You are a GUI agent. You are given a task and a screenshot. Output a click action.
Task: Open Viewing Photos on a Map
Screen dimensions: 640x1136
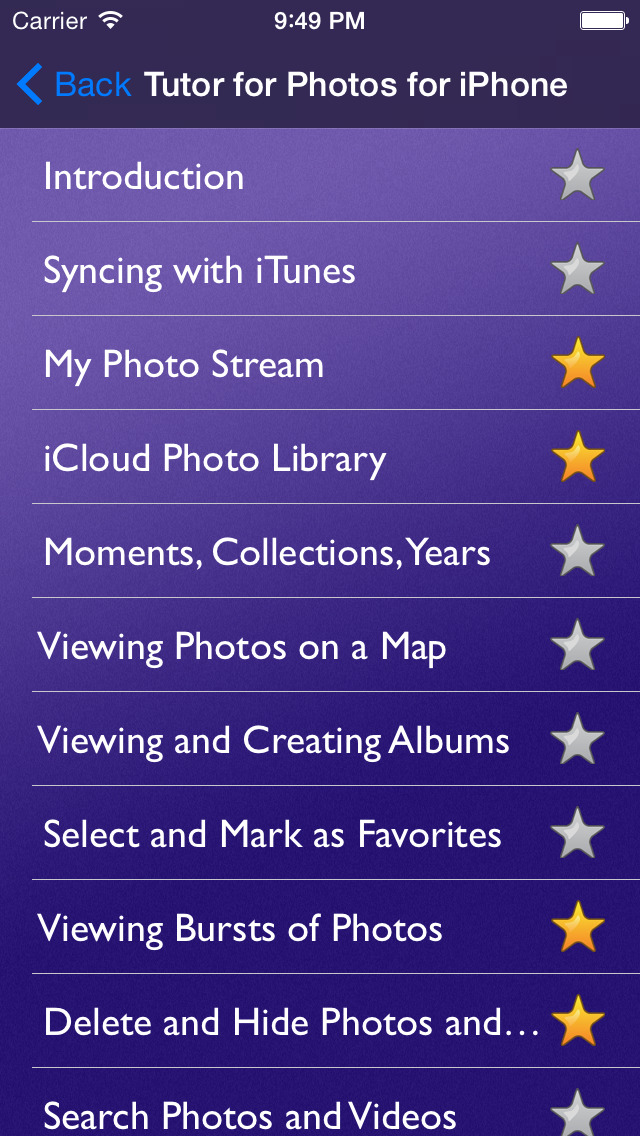point(320,645)
